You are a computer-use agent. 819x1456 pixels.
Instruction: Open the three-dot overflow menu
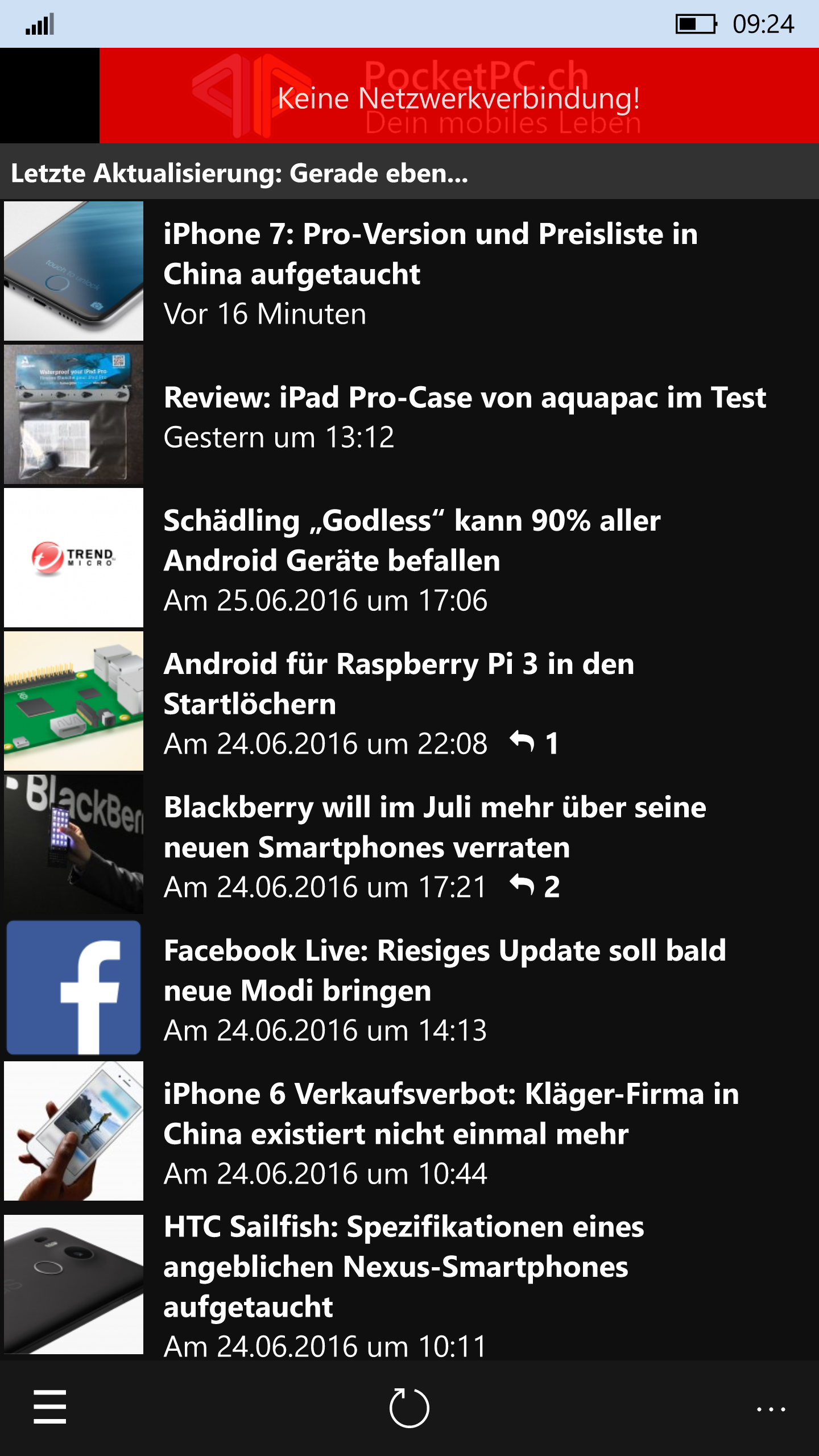pyautogui.click(x=771, y=1409)
